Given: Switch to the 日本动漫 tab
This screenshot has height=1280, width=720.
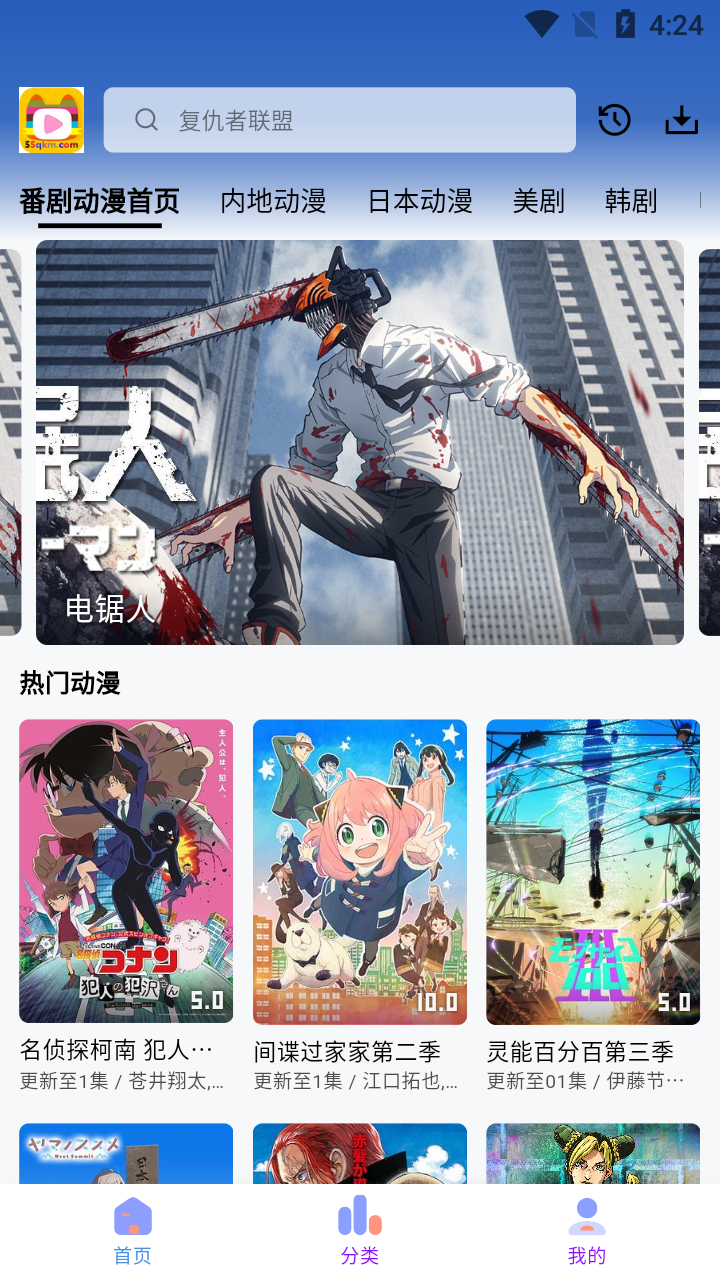Looking at the screenshot, I should (420, 201).
